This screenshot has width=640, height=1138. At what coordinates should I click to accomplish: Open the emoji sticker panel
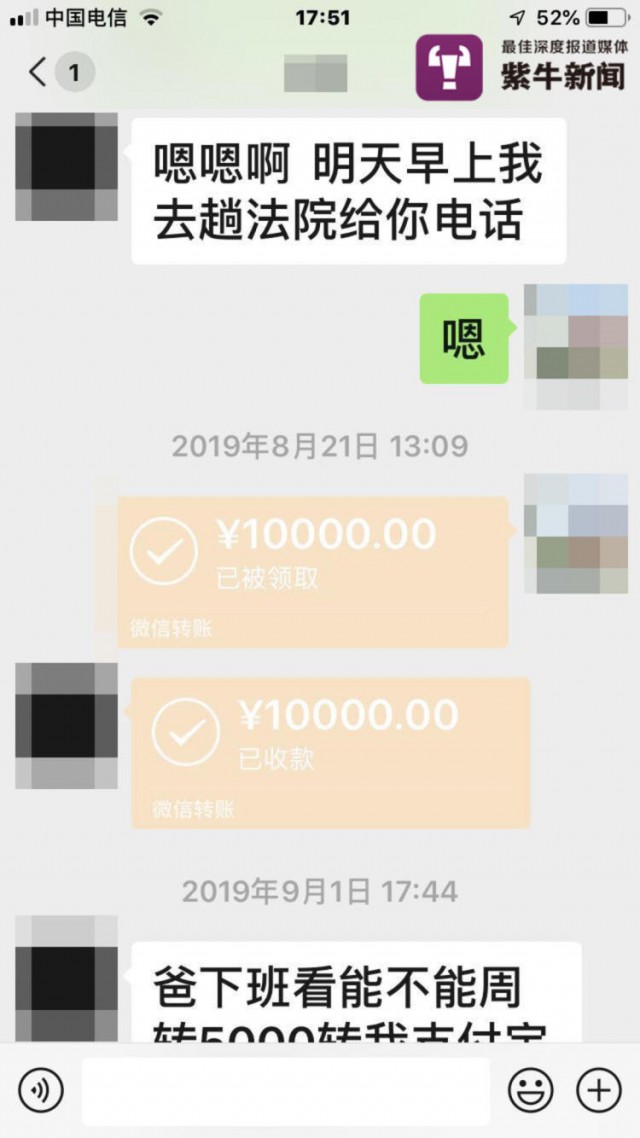coord(530,1090)
